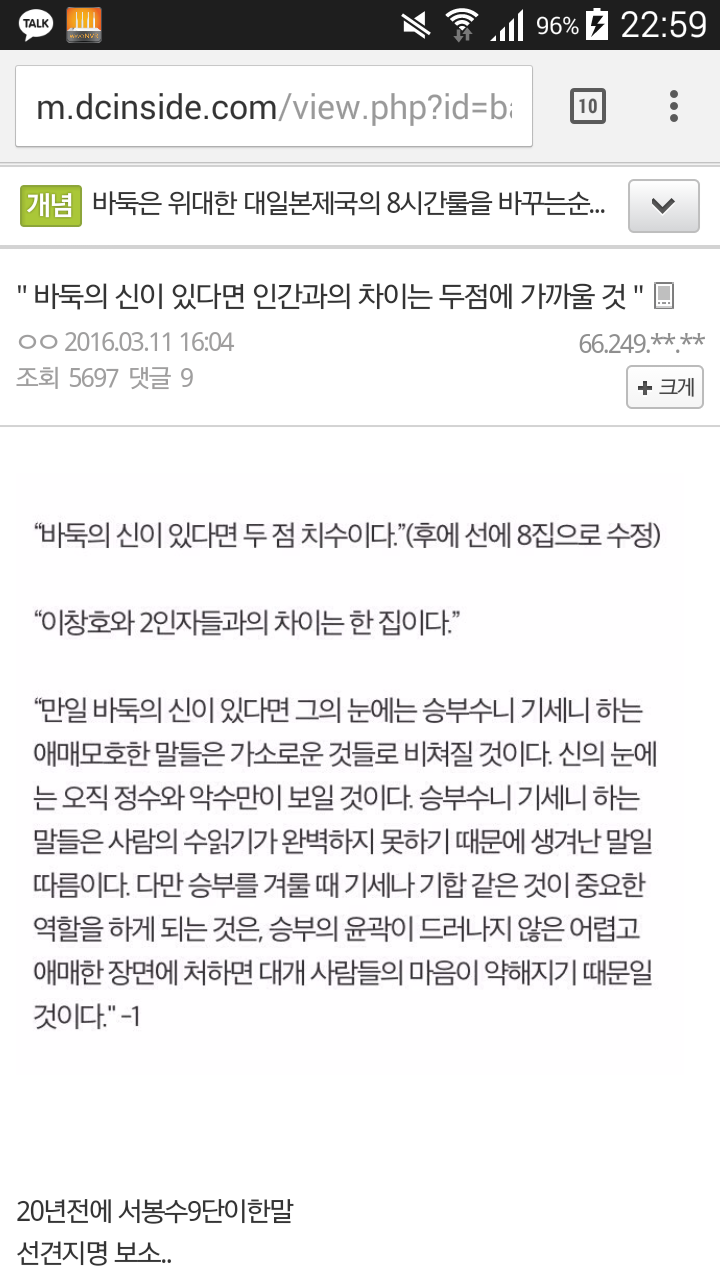Expand the concept post dropdown chevron

tap(662, 207)
